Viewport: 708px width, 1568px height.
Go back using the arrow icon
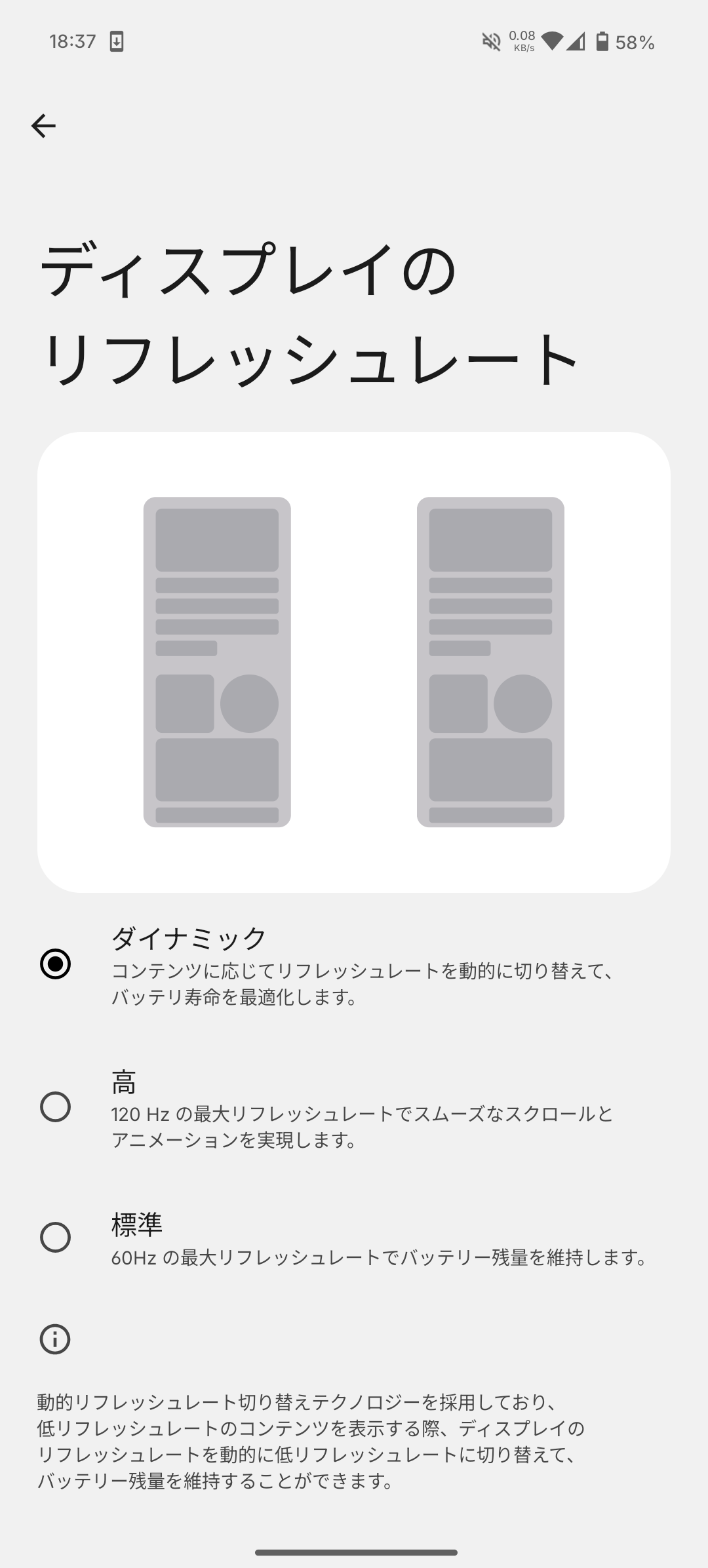tap(43, 126)
